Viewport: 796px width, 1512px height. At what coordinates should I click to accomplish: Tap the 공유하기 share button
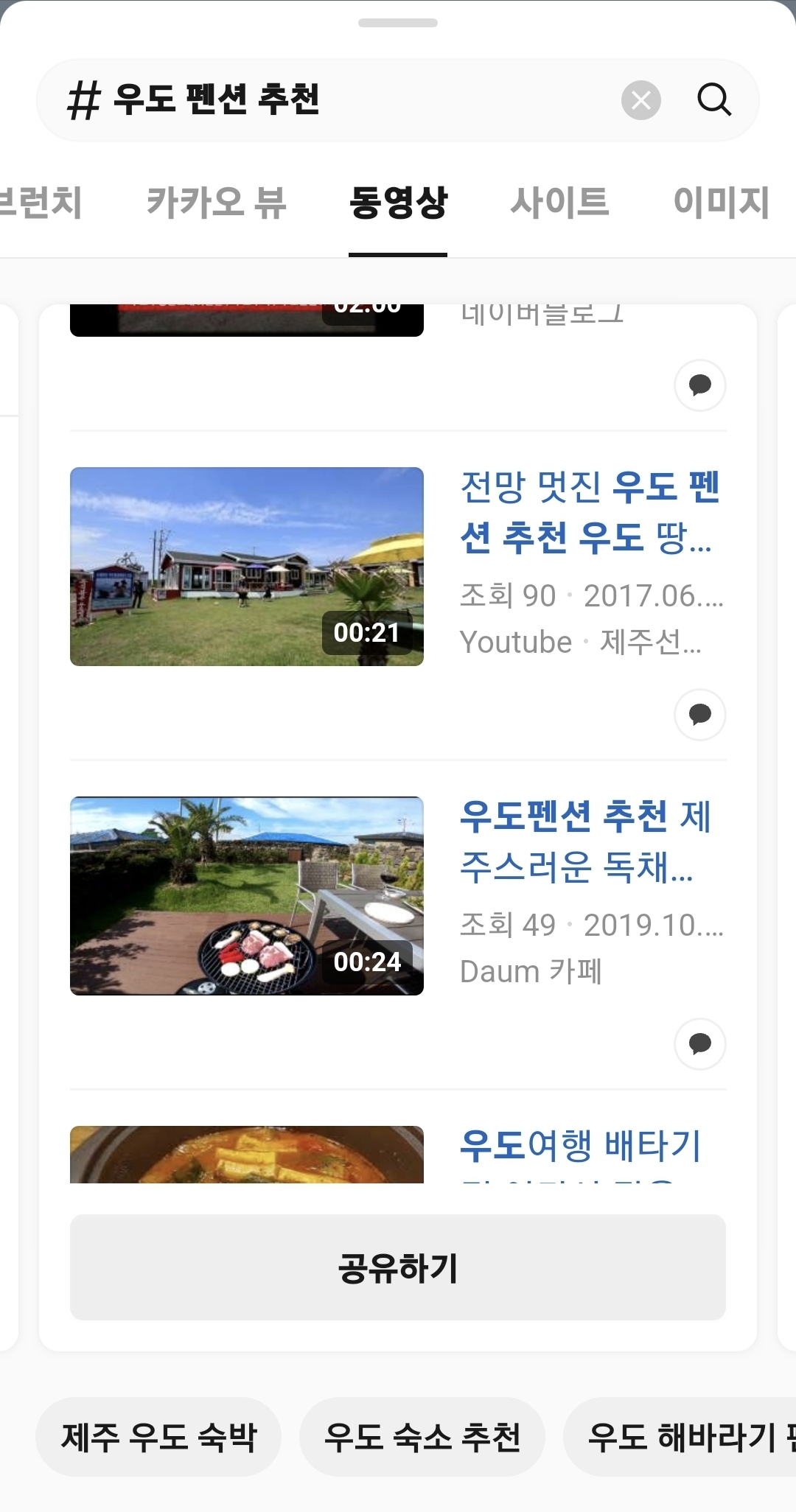[398, 1267]
